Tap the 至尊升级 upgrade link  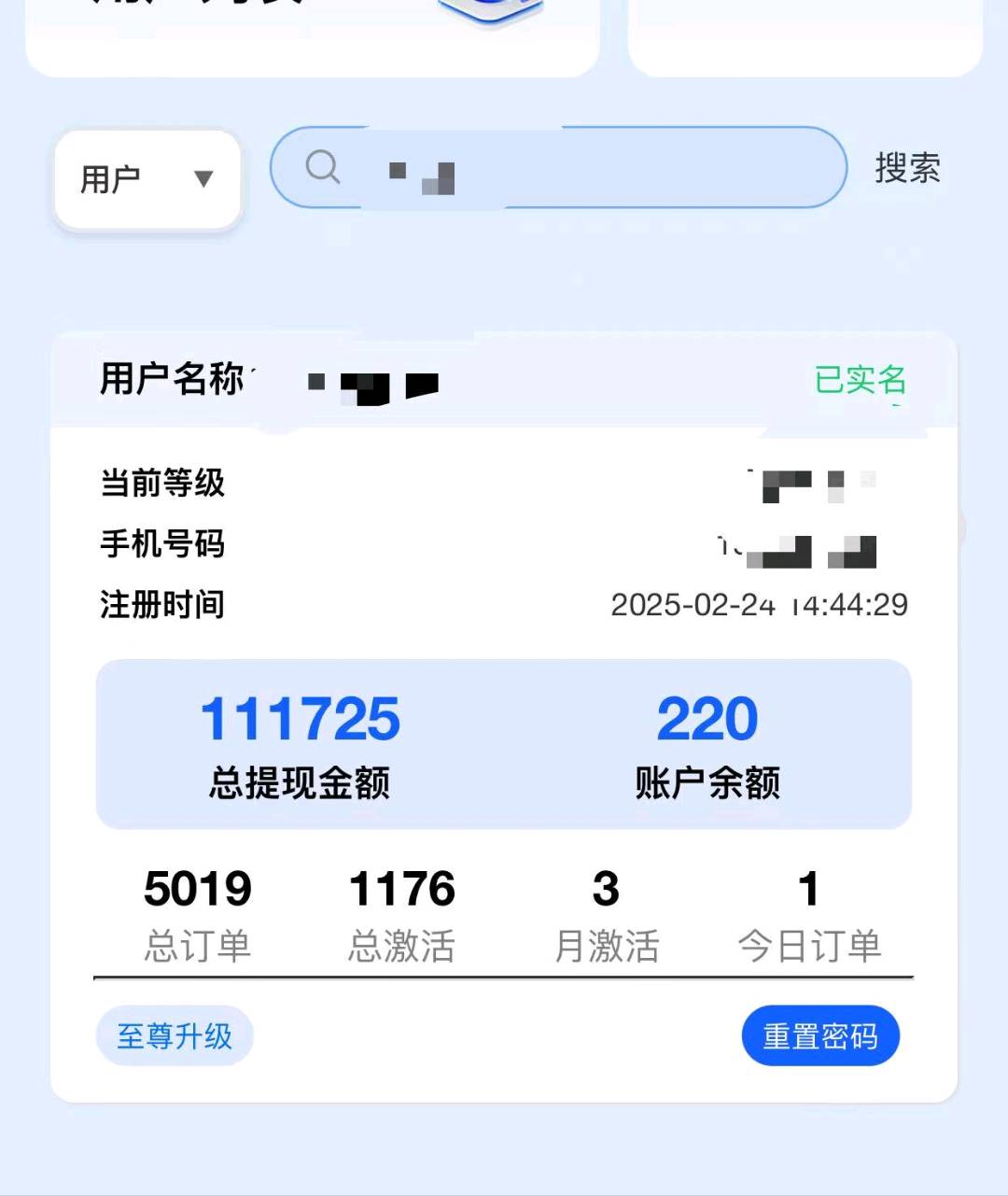tap(175, 1035)
